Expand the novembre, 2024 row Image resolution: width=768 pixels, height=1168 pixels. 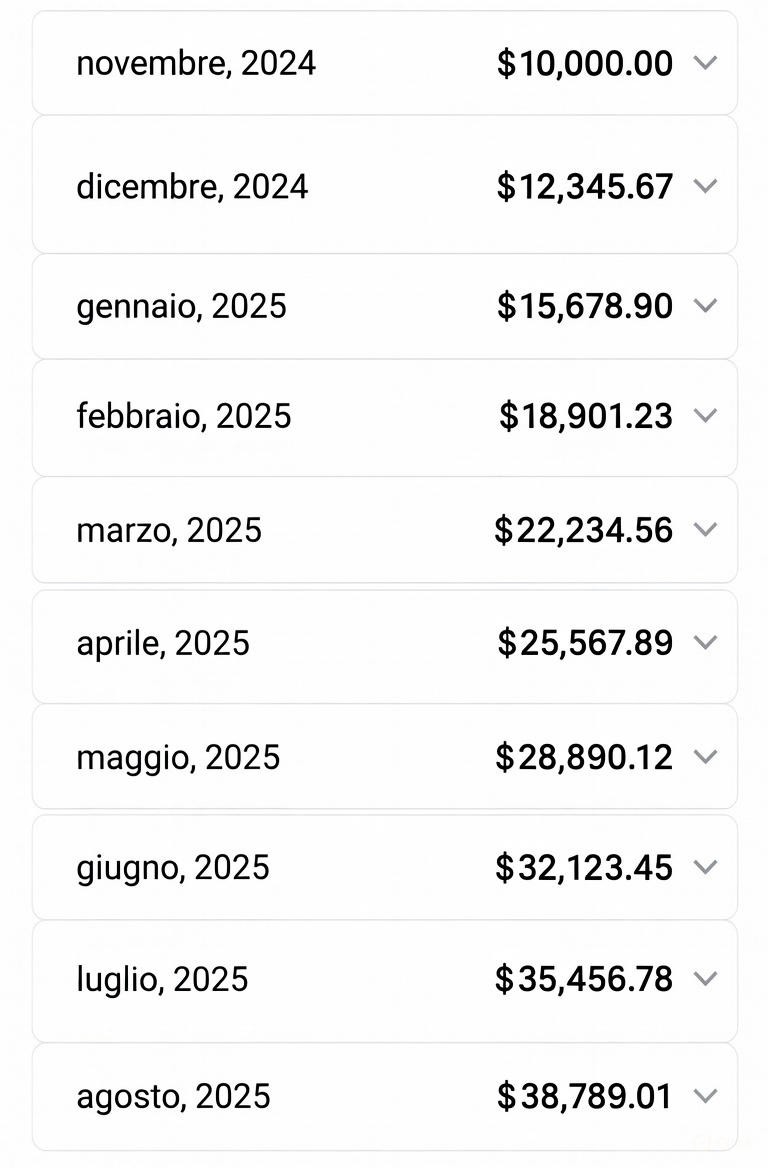(705, 63)
